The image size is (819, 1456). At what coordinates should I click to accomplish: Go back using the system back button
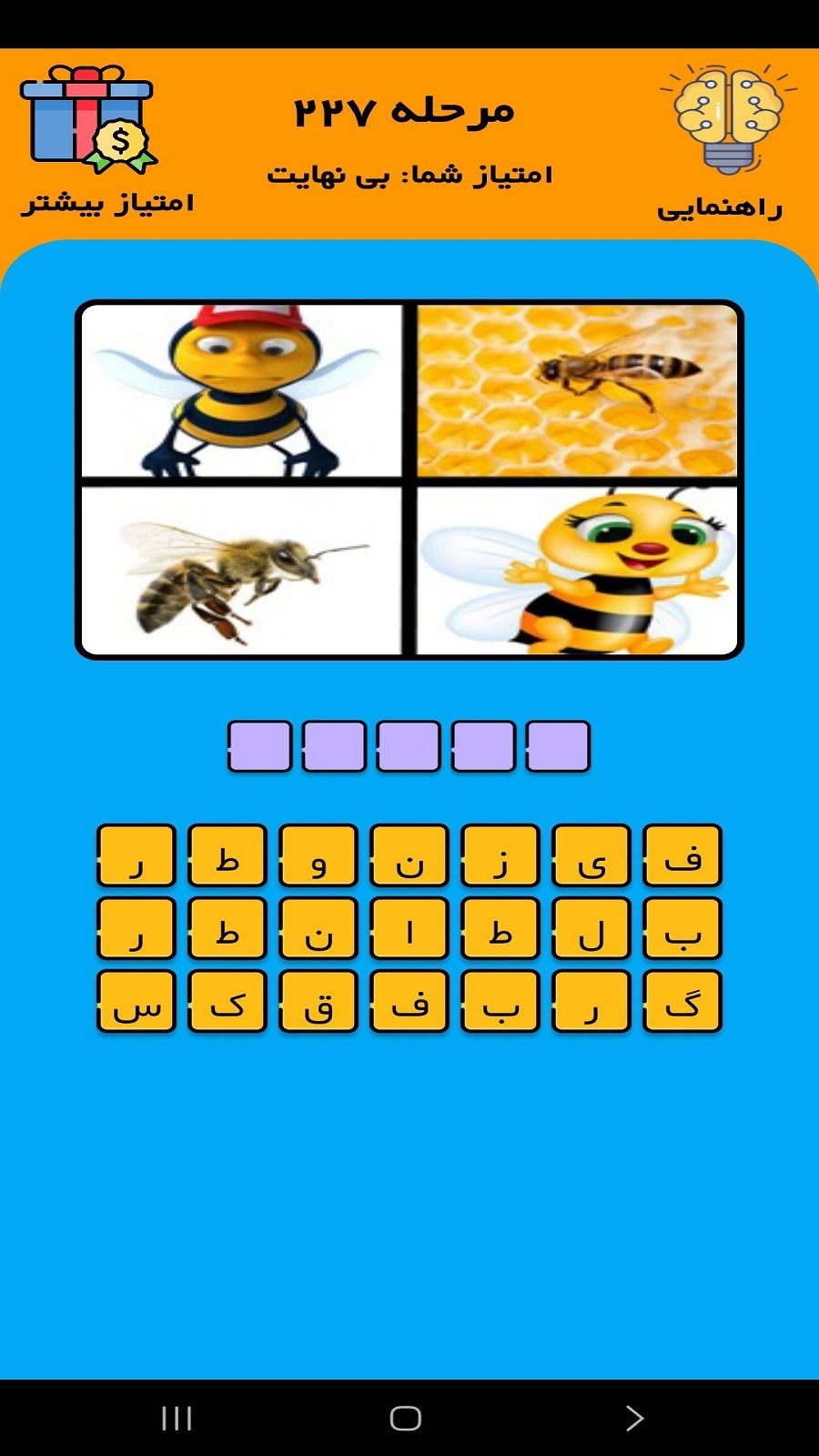coord(634,1418)
